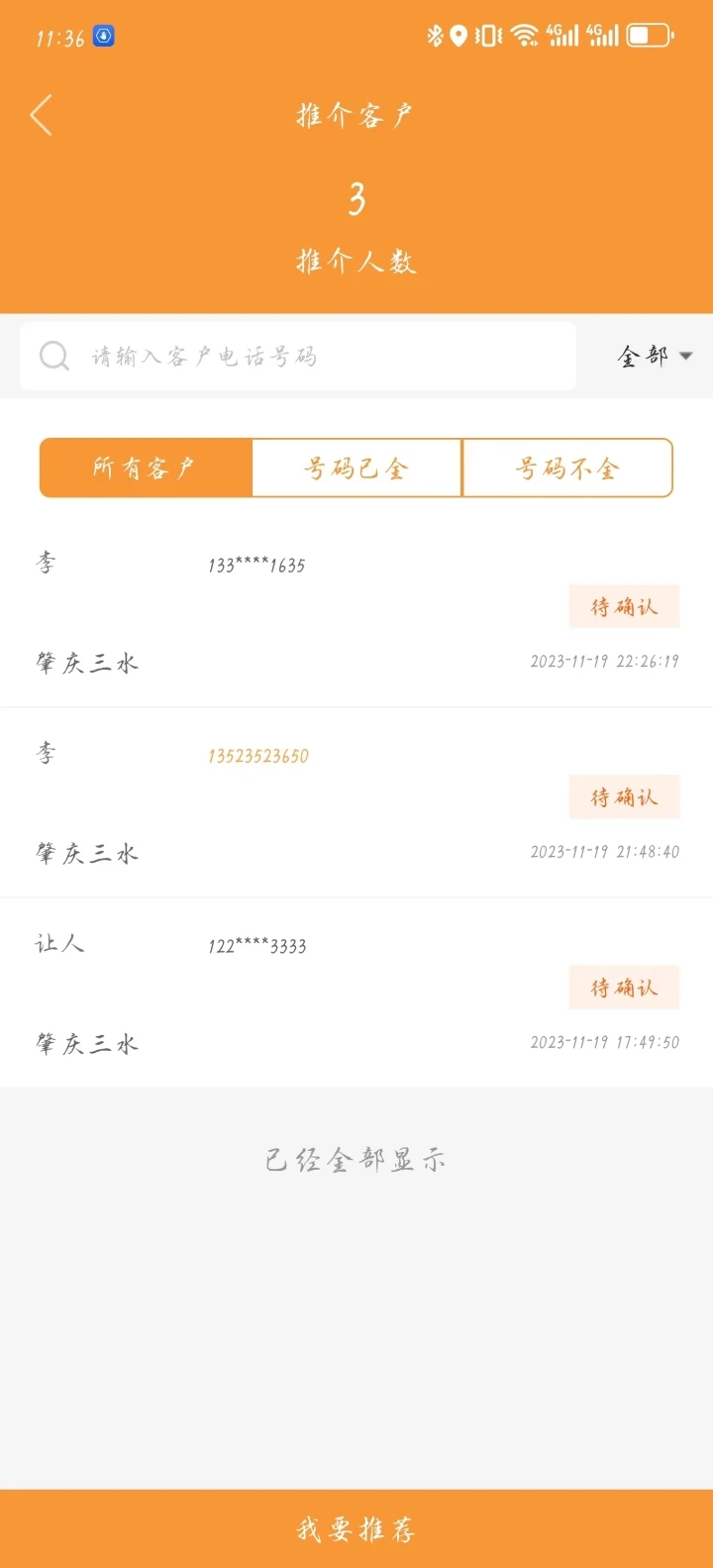Tap the orange phone number 13523523650

pyautogui.click(x=259, y=756)
